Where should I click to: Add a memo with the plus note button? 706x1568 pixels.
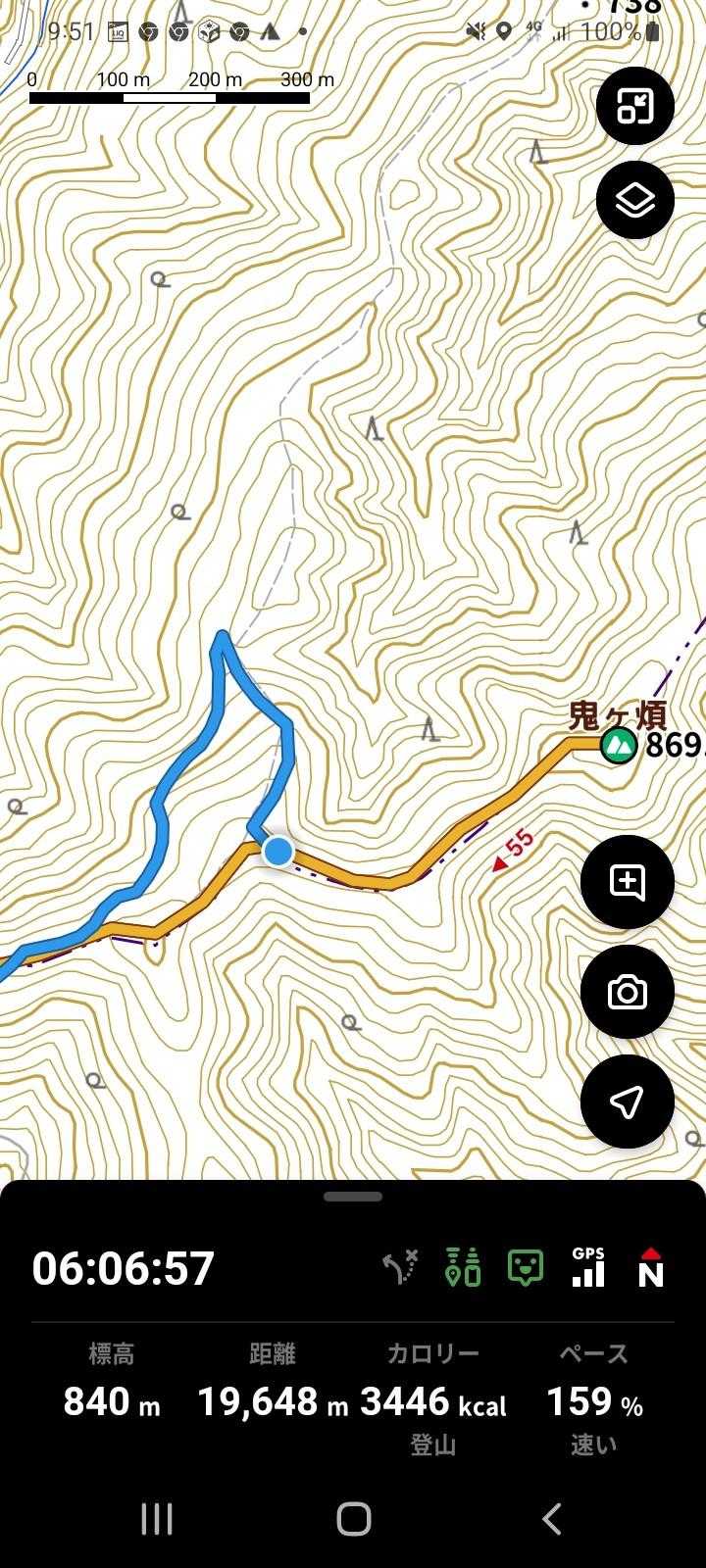pyautogui.click(x=627, y=882)
